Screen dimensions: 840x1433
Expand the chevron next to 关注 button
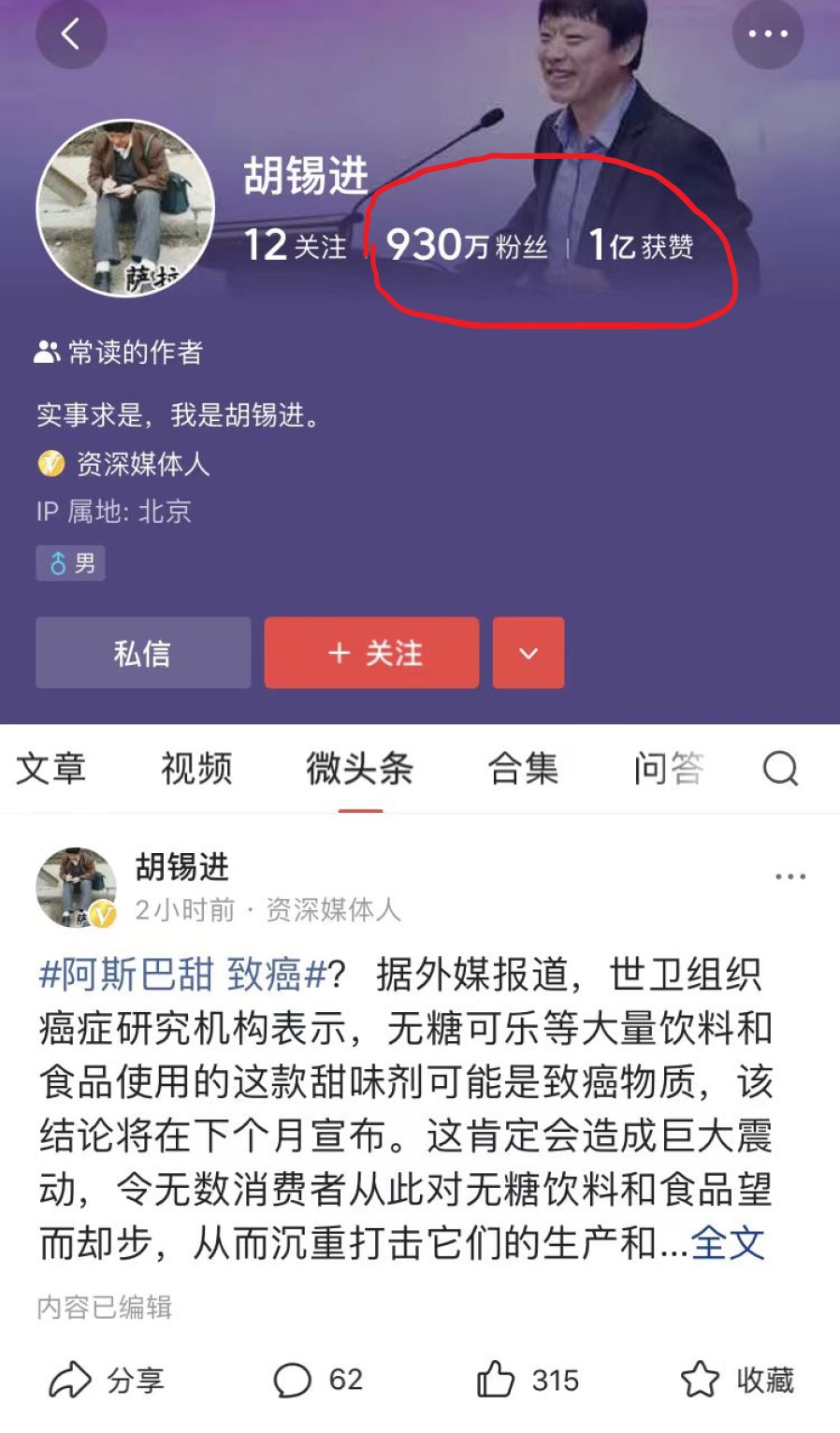coord(529,653)
